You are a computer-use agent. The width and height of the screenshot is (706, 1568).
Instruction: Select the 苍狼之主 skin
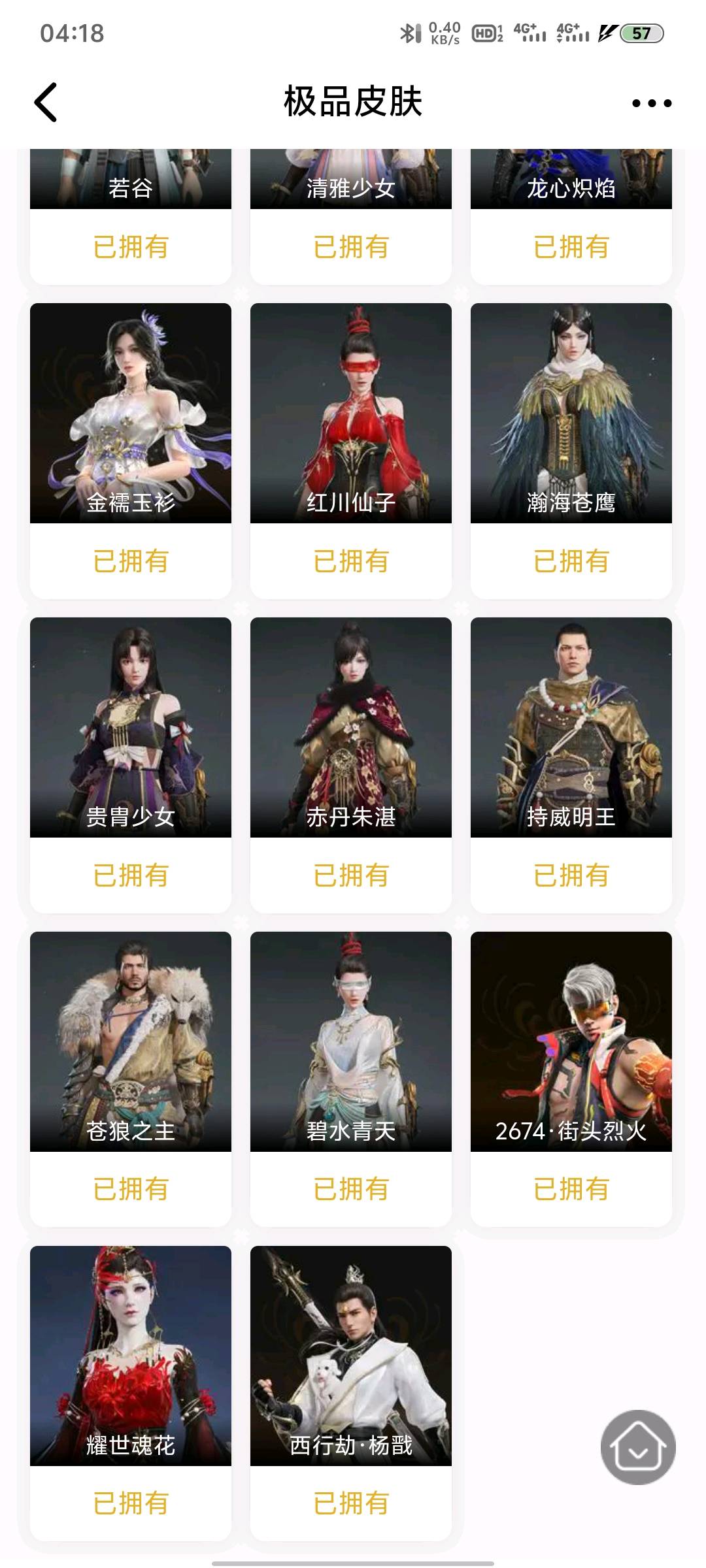coord(131,1041)
